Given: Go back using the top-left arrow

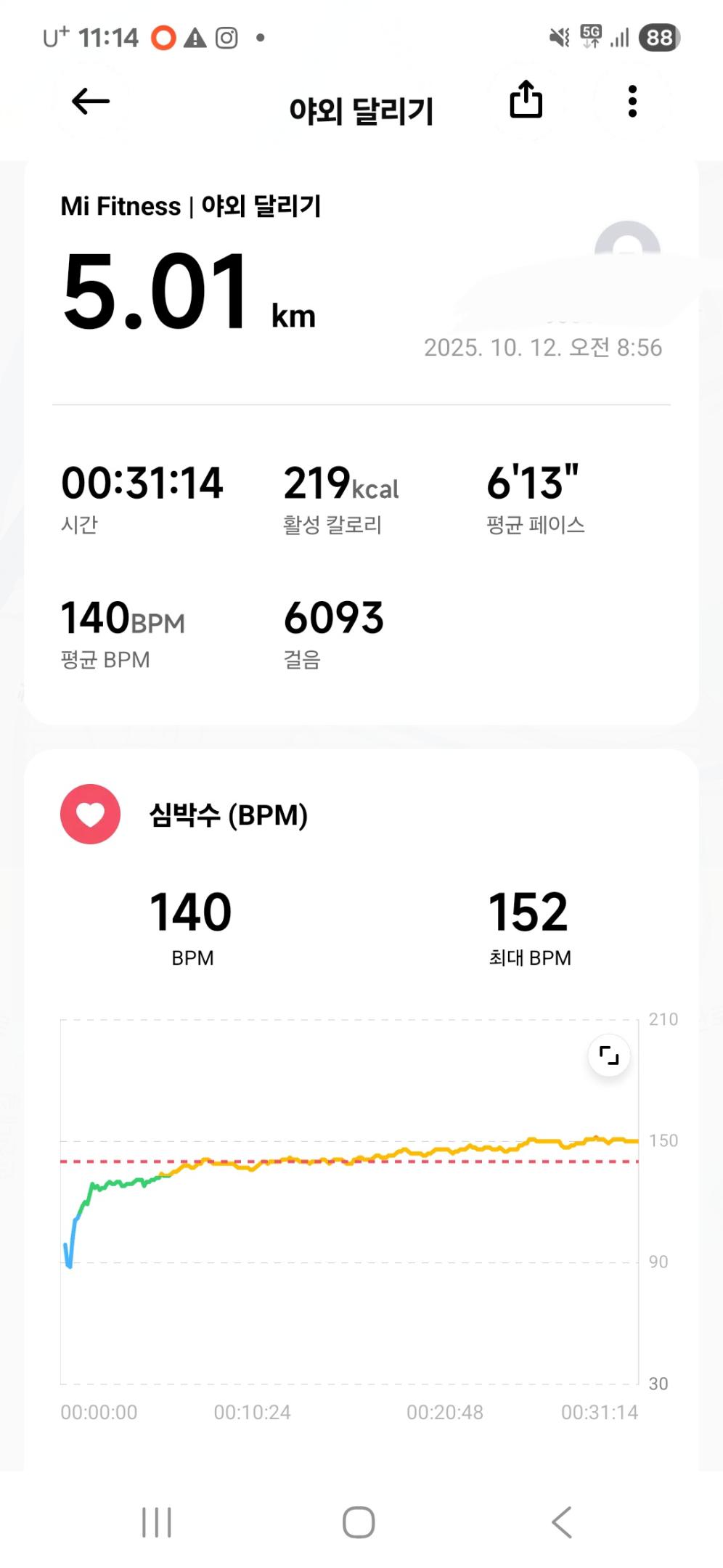Looking at the screenshot, I should tap(91, 102).
